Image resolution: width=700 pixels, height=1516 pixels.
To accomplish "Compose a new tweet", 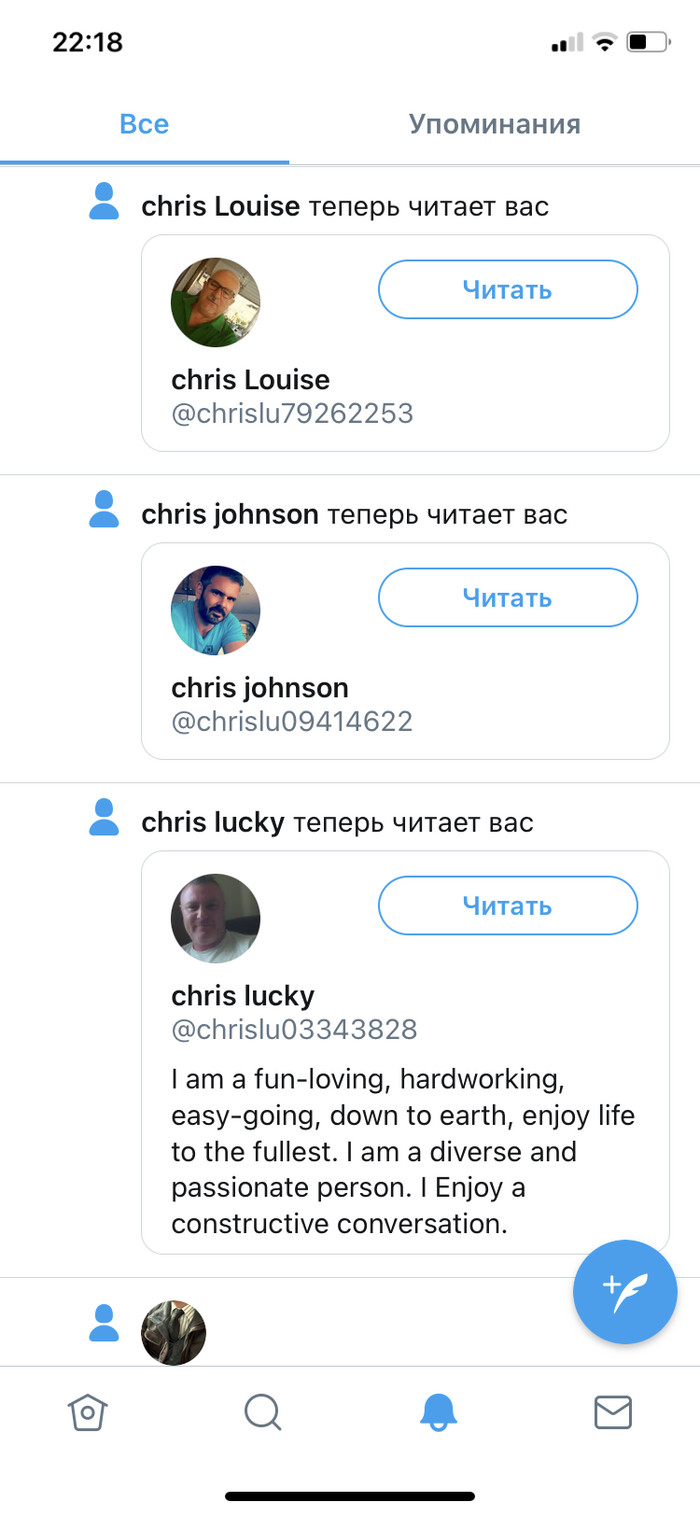I will pyautogui.click(x=625, y=1294).
